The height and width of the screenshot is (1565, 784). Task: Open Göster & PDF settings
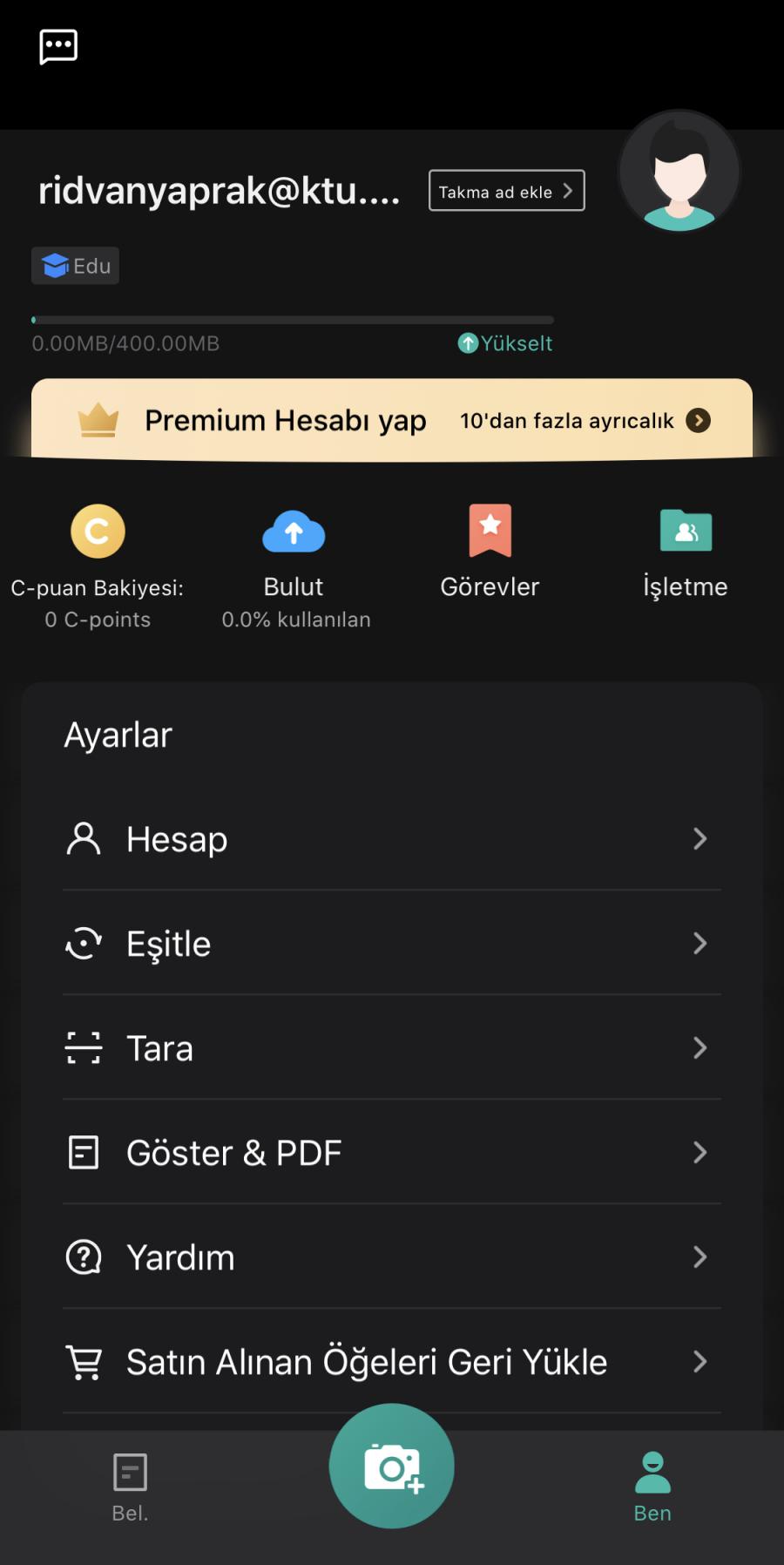click(392, 1153)
